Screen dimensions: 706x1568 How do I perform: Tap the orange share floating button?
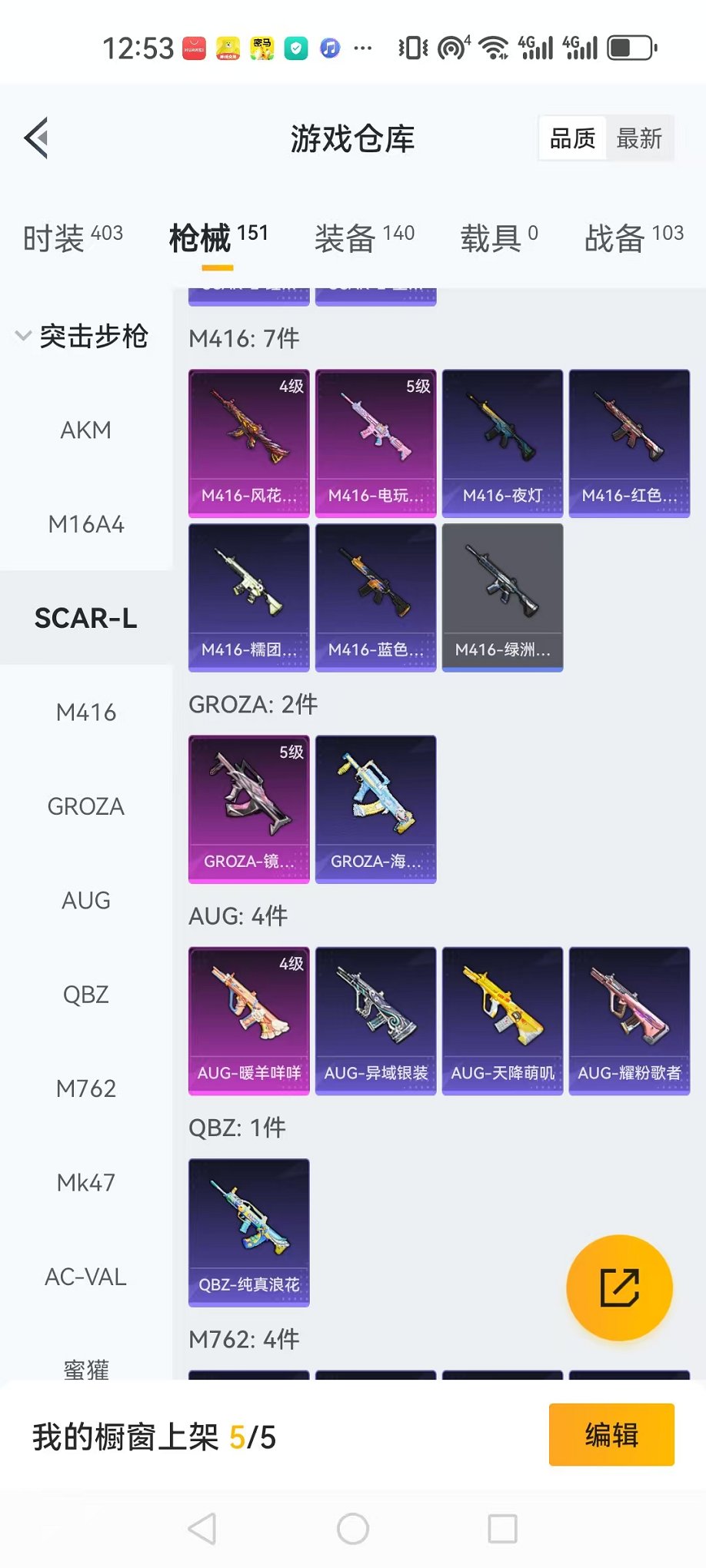[619, 1287]
